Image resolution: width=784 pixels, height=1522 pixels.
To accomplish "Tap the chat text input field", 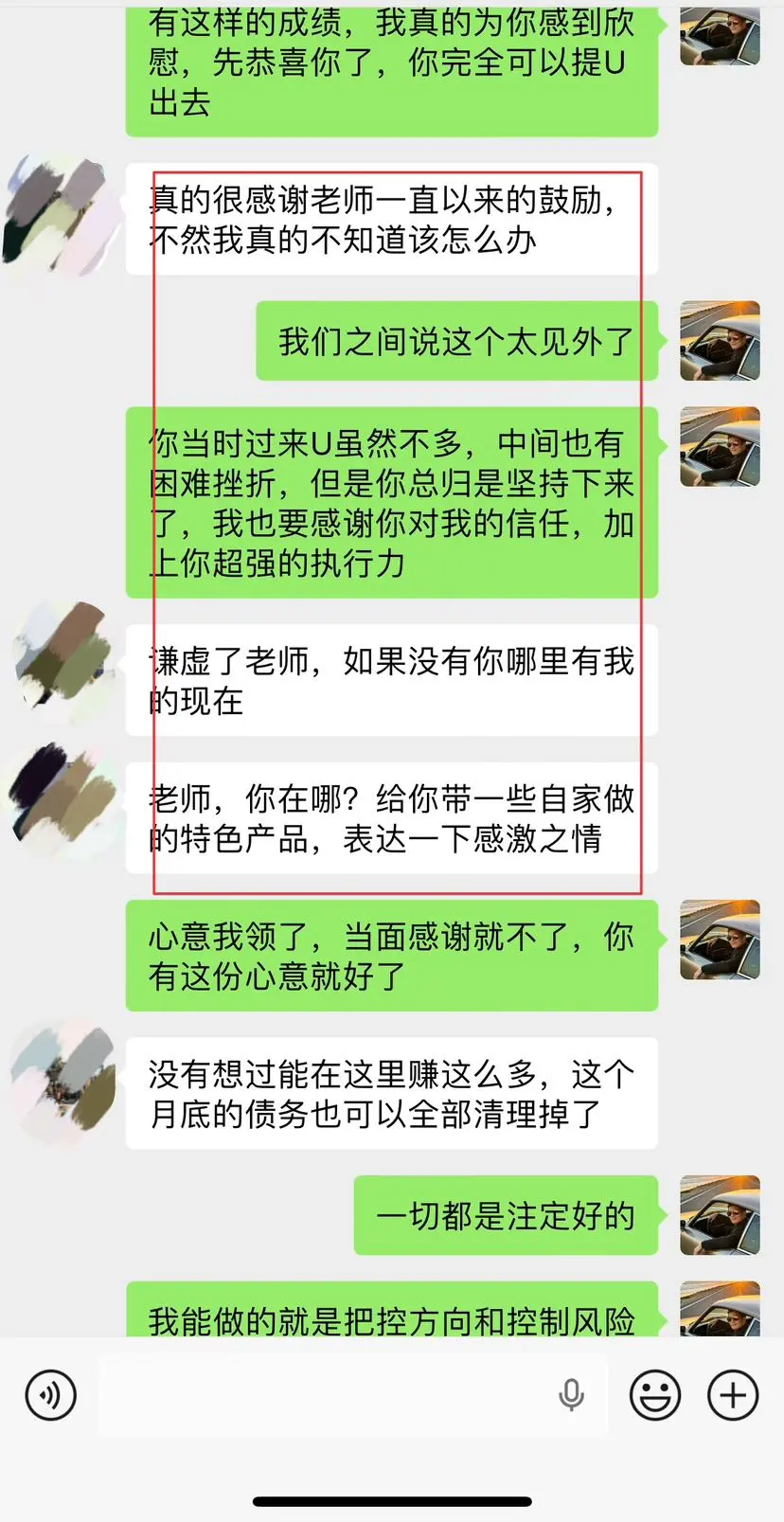I will click(350, 1394).
